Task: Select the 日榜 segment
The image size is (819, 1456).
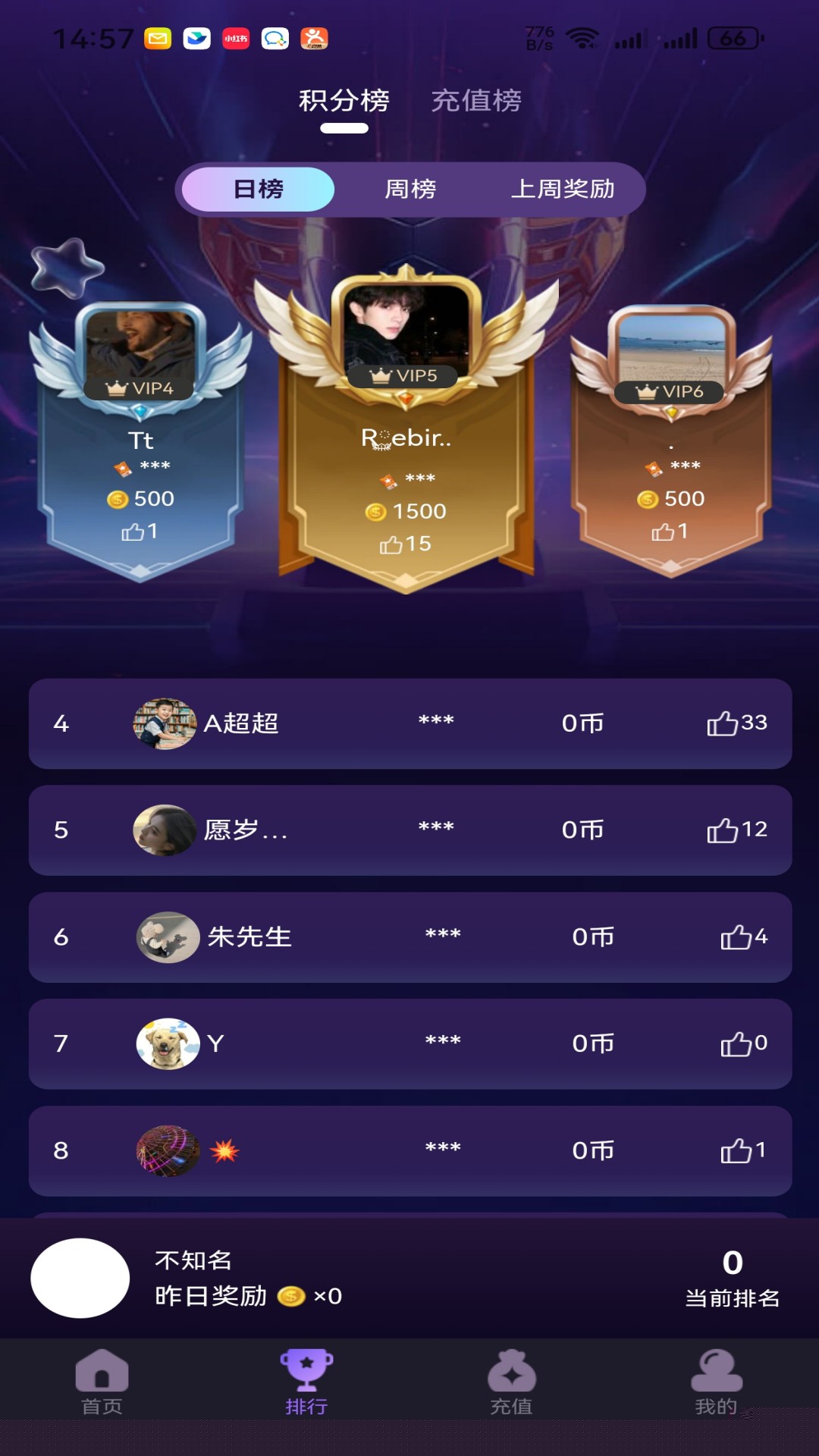Action: (x=259, y=189)
